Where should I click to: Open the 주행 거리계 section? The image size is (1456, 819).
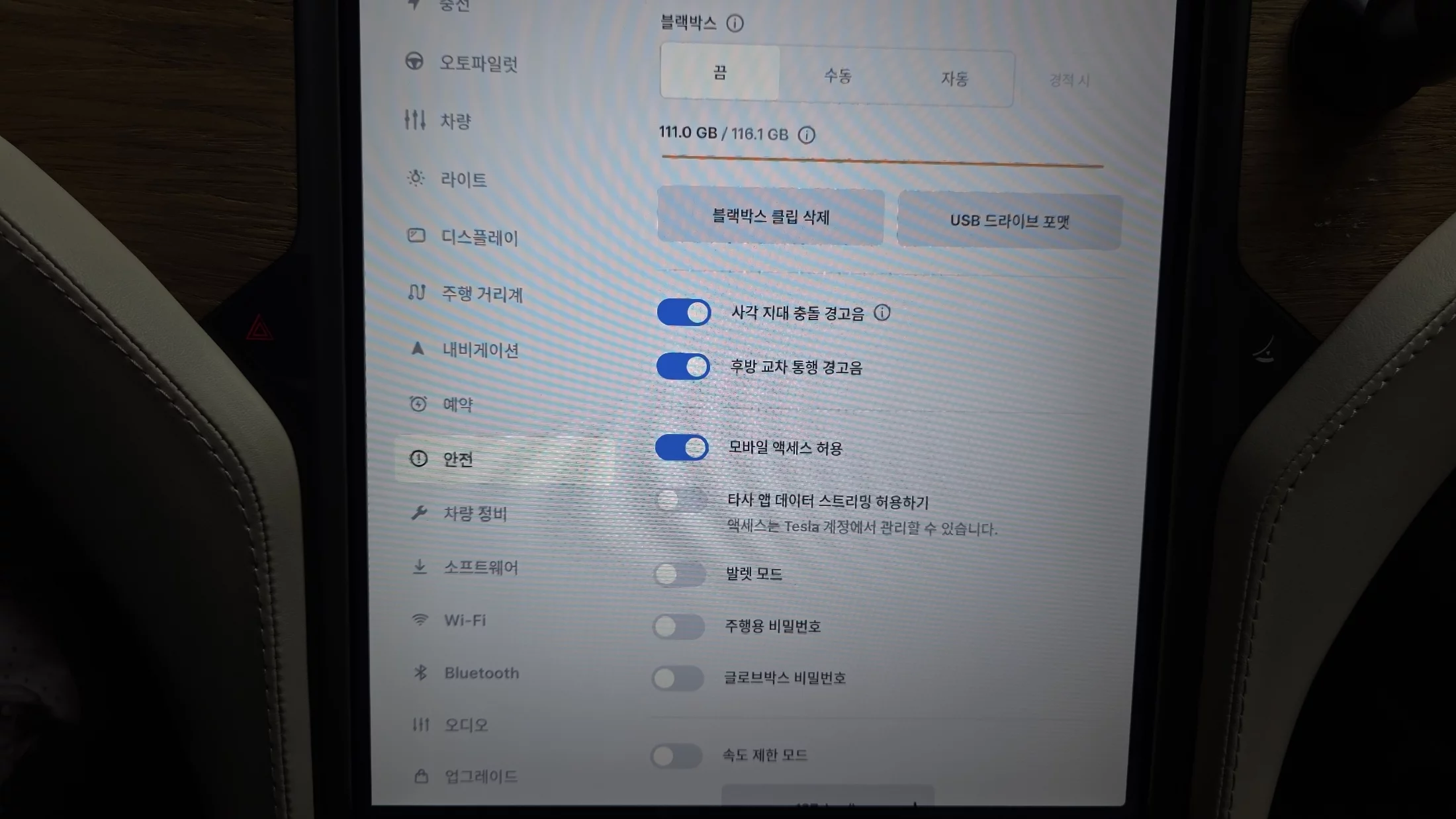point(482,294)
